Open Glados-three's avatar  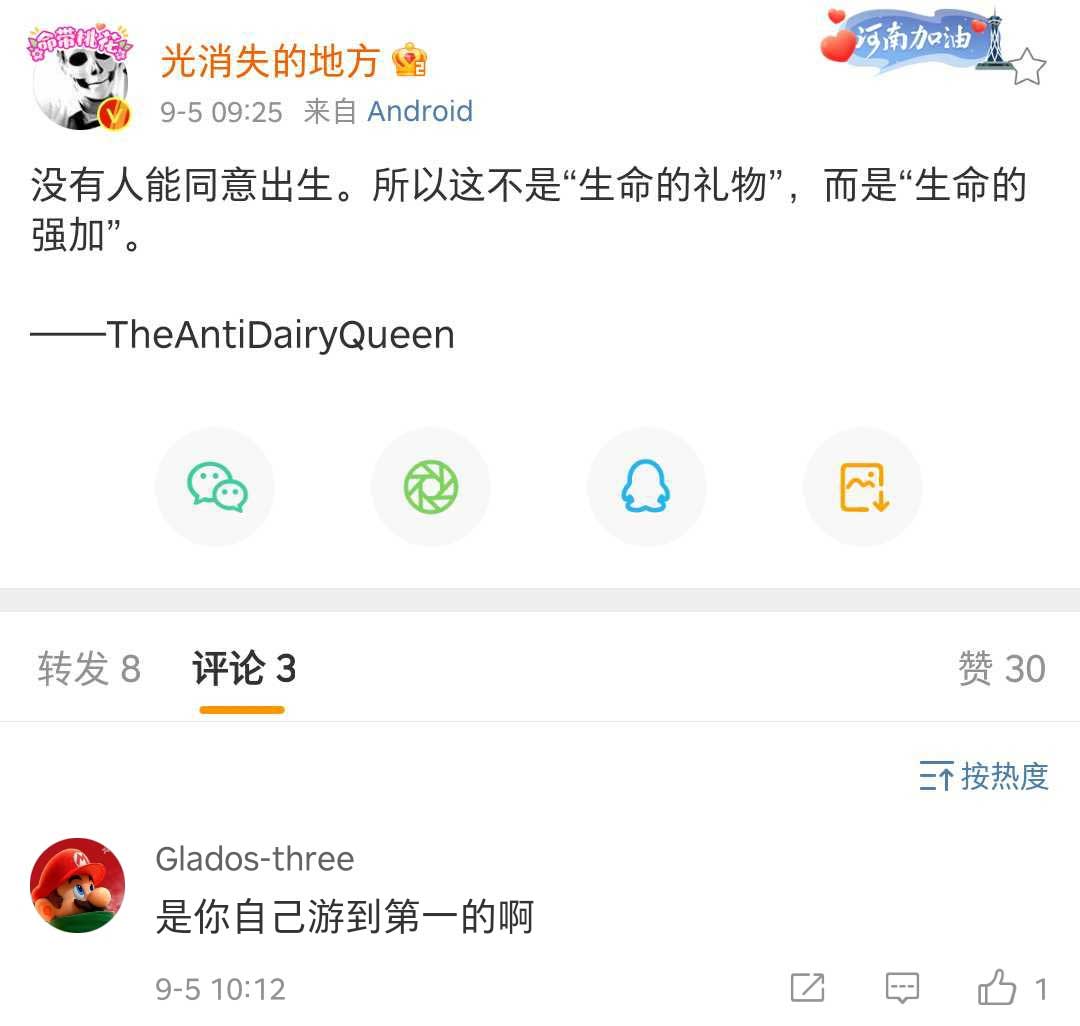tap(78, 885)
